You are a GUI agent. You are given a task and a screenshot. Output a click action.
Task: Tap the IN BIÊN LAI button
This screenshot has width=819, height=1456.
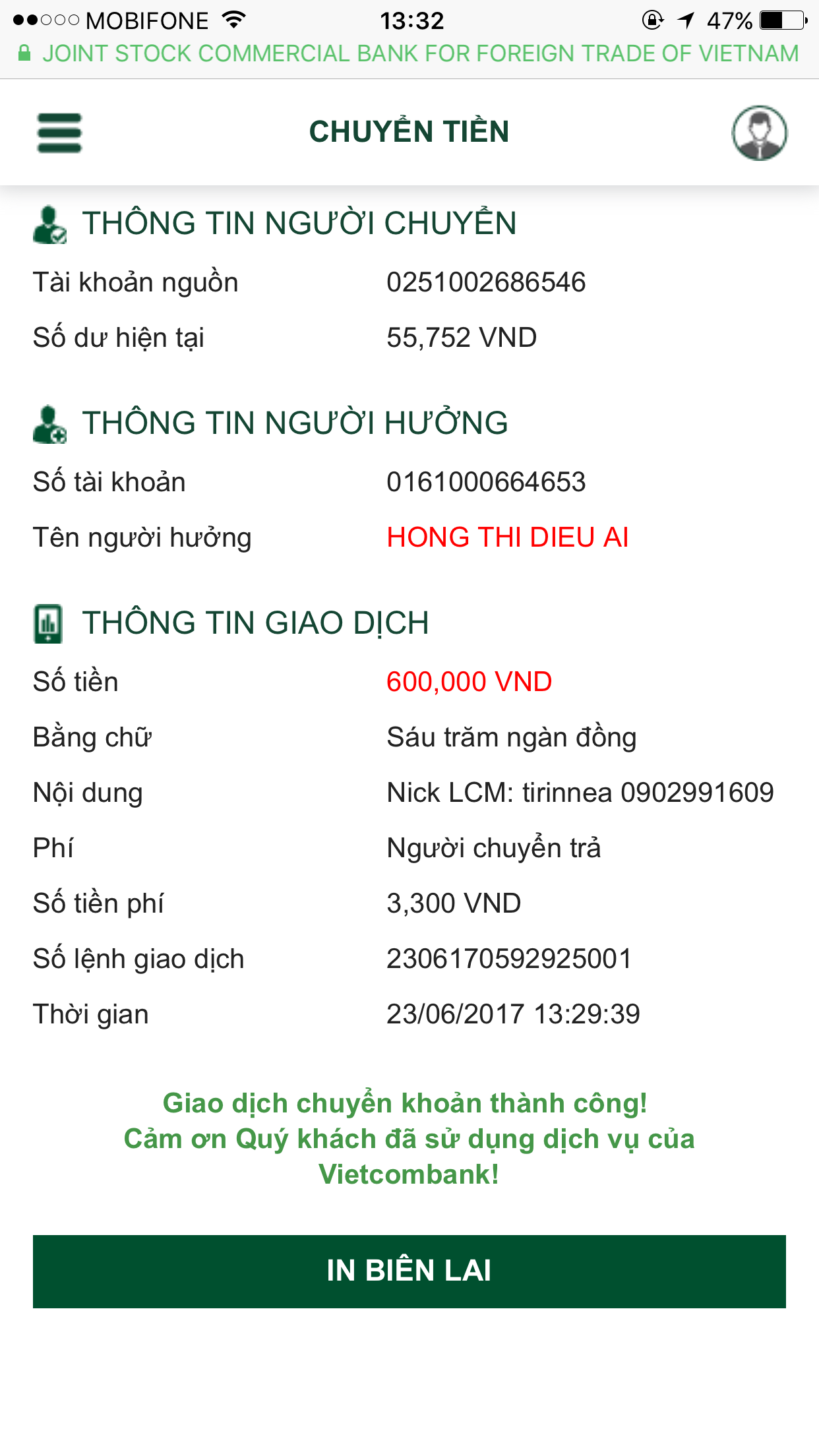409,1271
